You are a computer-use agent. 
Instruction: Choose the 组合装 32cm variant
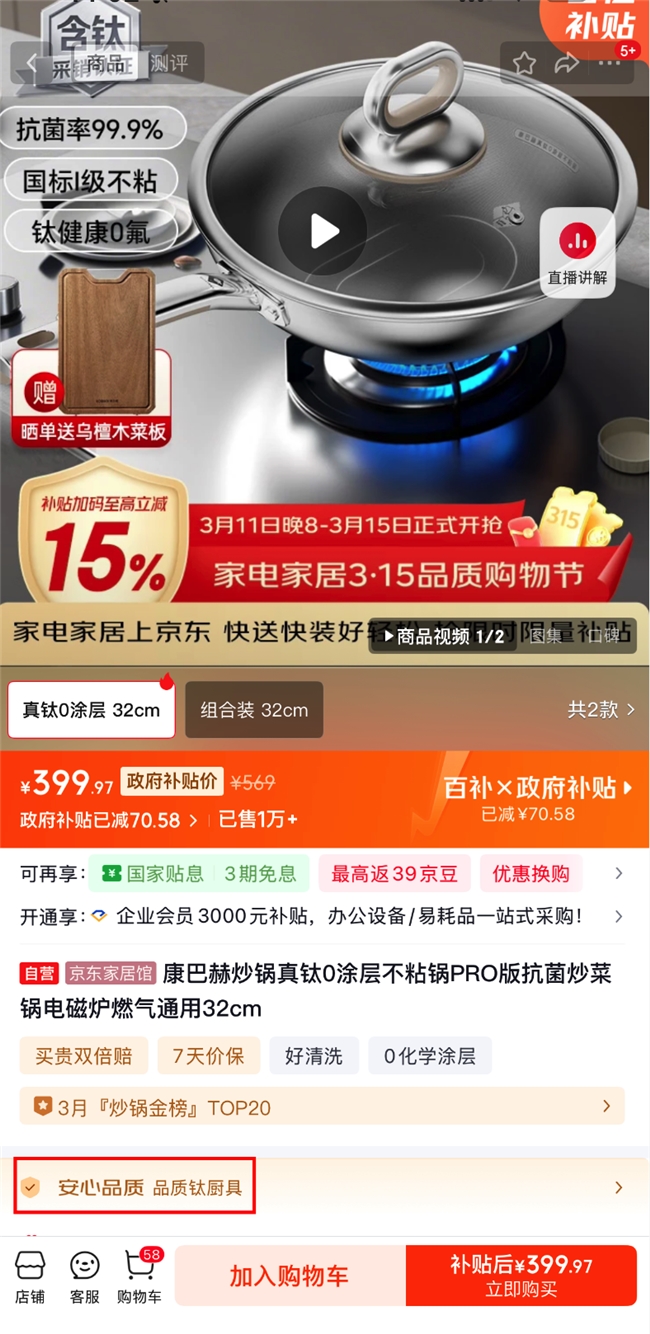pos(254,710)
